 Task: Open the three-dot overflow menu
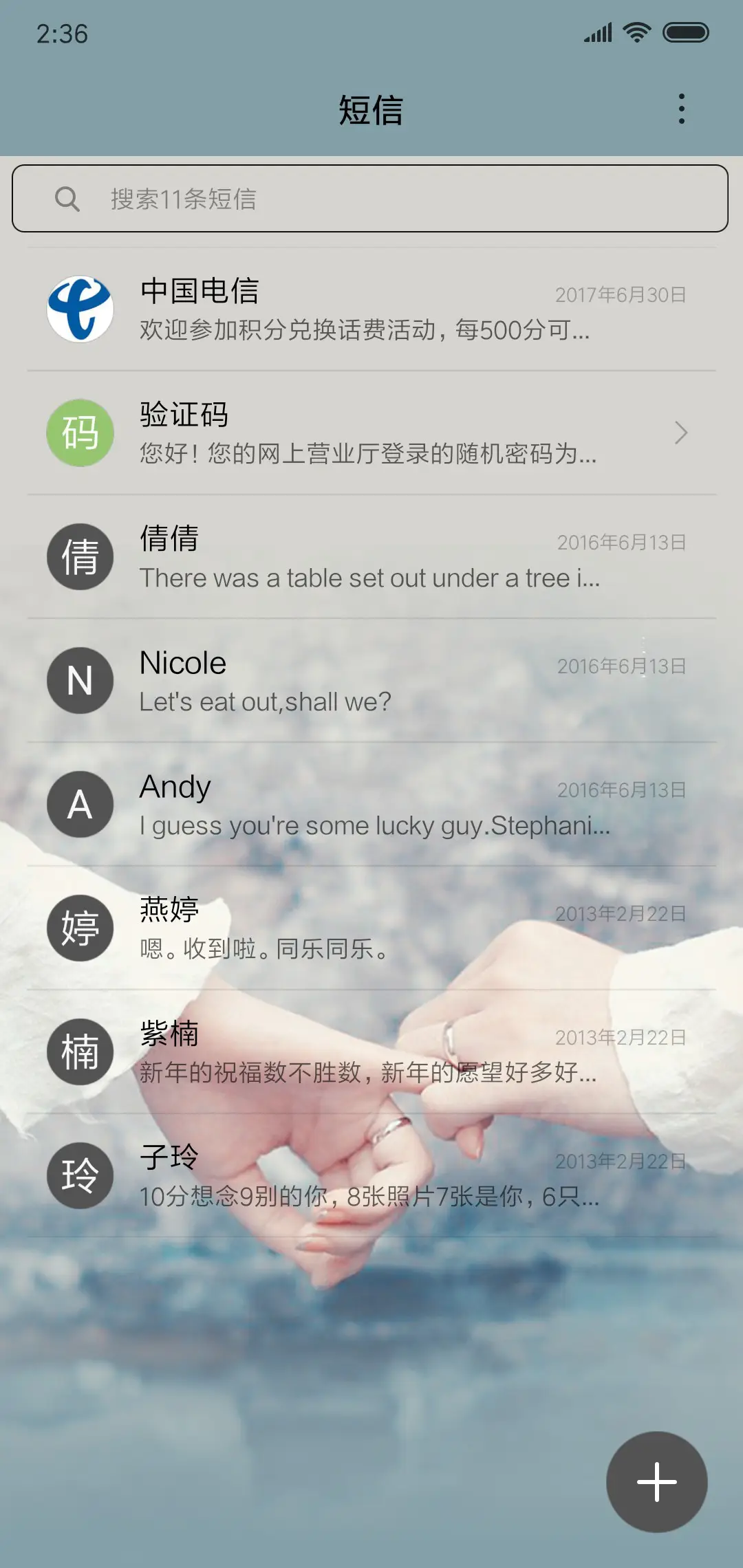click(x=682, y=108)
